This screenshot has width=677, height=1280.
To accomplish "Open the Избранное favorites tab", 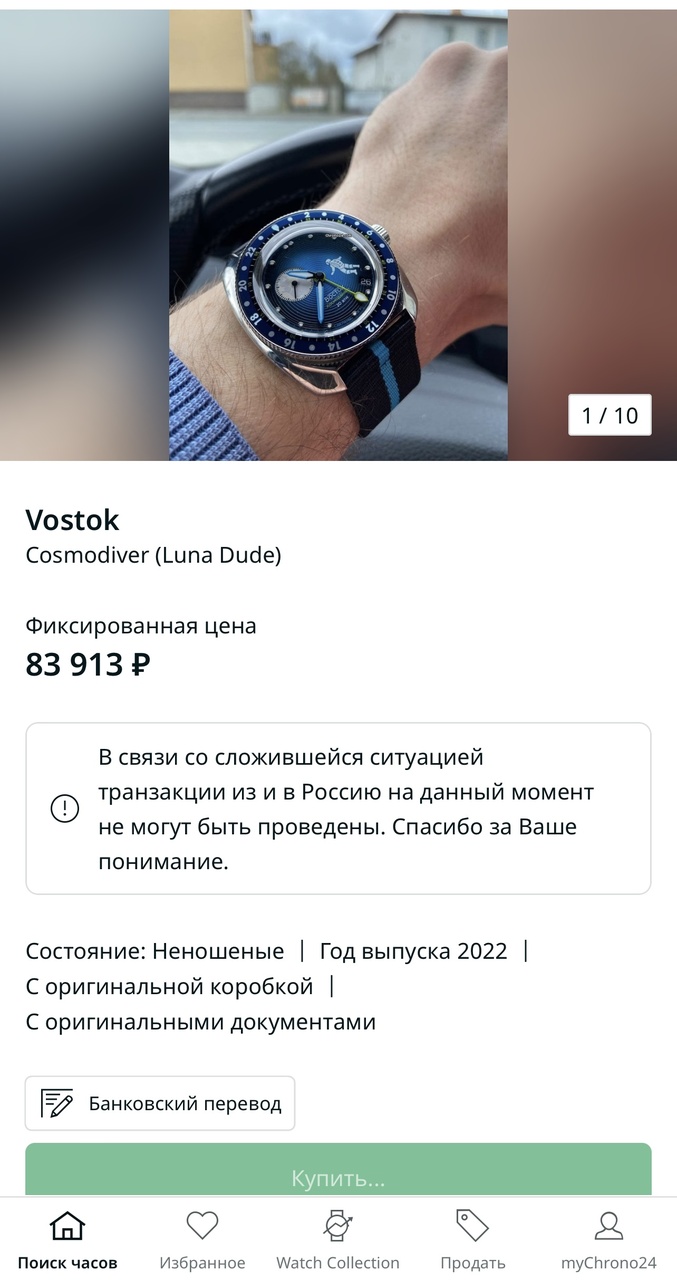I will pos(202,1240).
